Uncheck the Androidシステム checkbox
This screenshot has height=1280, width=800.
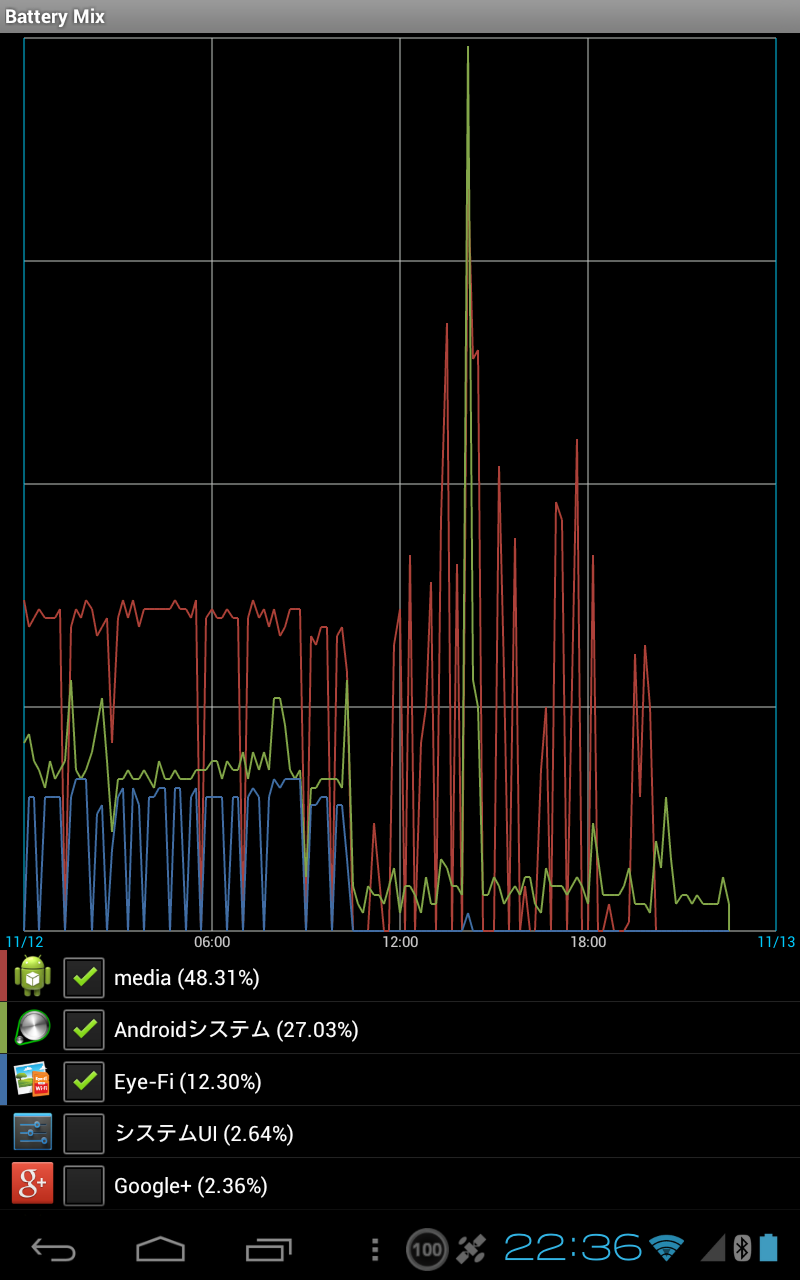(x=84, y=1029)
